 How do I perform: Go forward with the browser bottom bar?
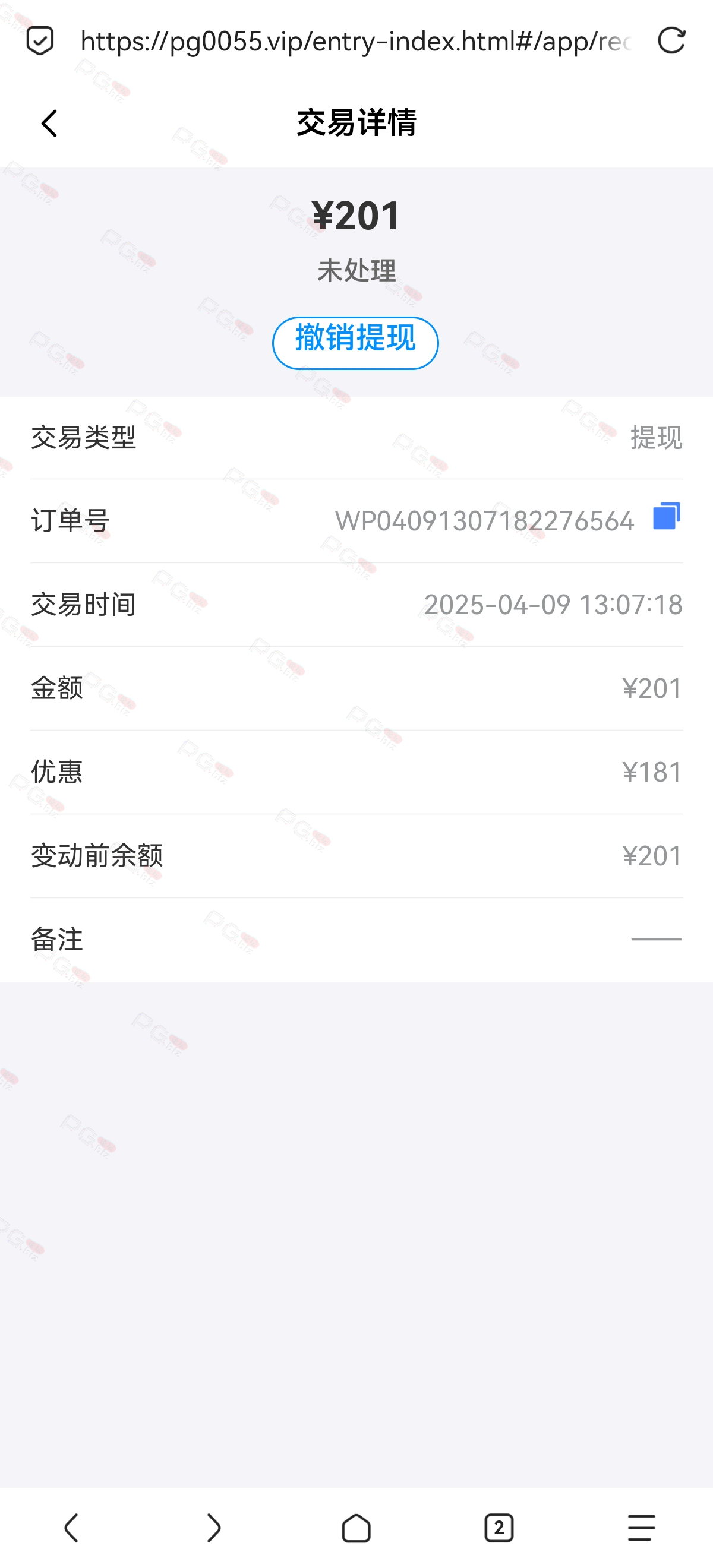coord(214,1528)
